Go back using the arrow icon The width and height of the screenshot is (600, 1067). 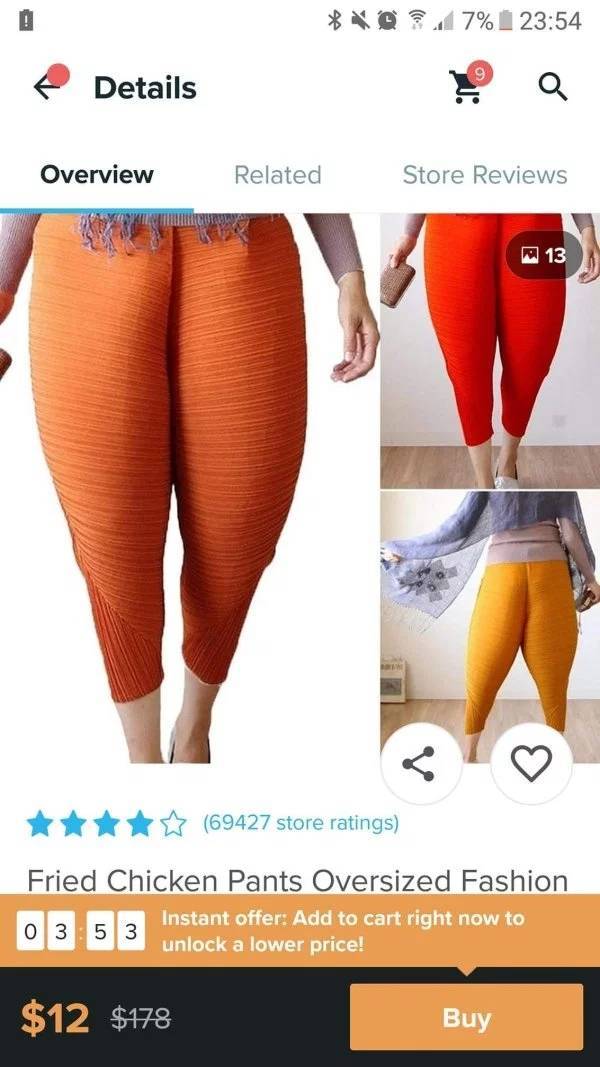point(46,87)
